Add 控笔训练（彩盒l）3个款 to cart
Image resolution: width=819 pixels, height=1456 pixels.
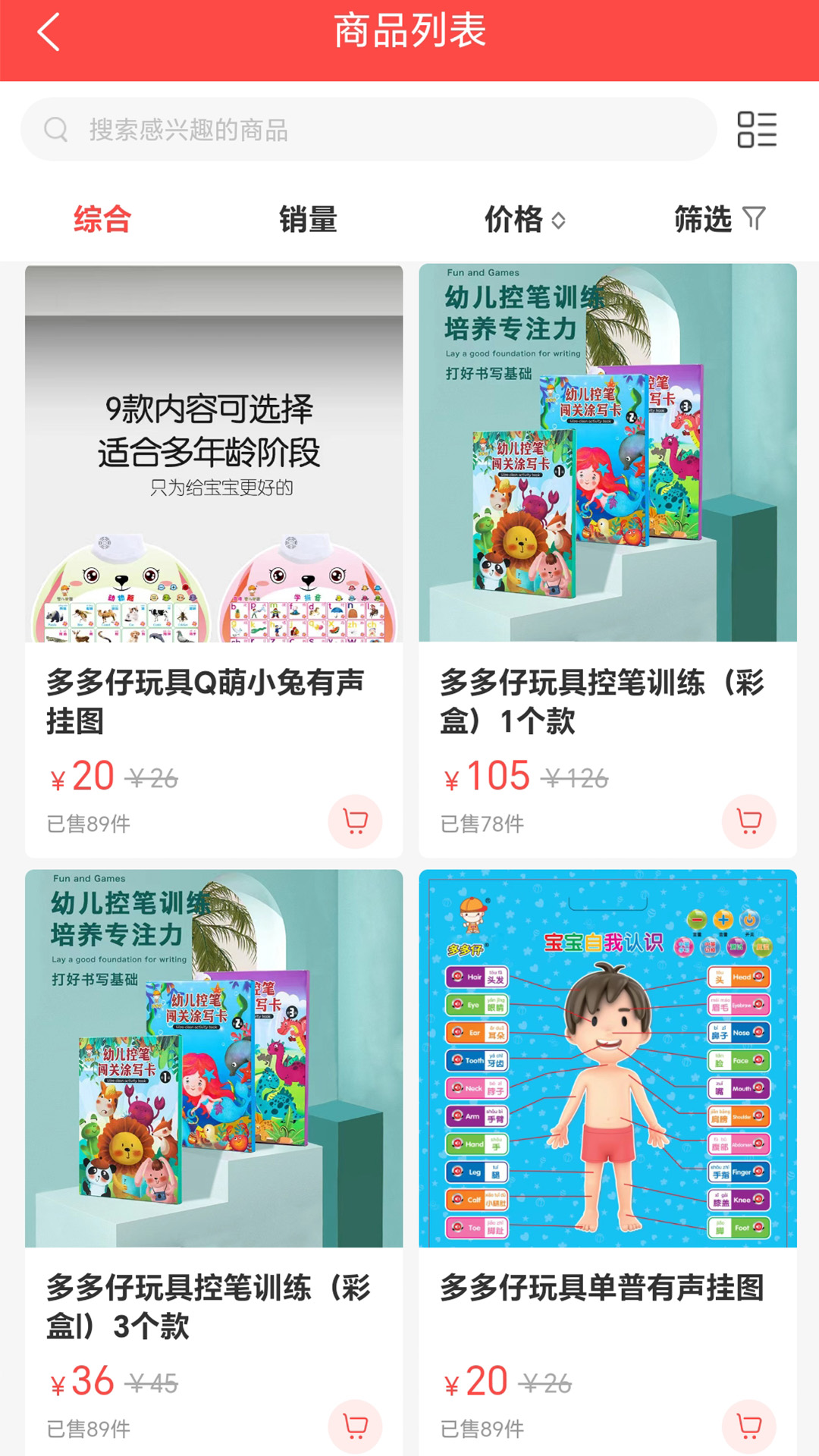(353, 1423)
